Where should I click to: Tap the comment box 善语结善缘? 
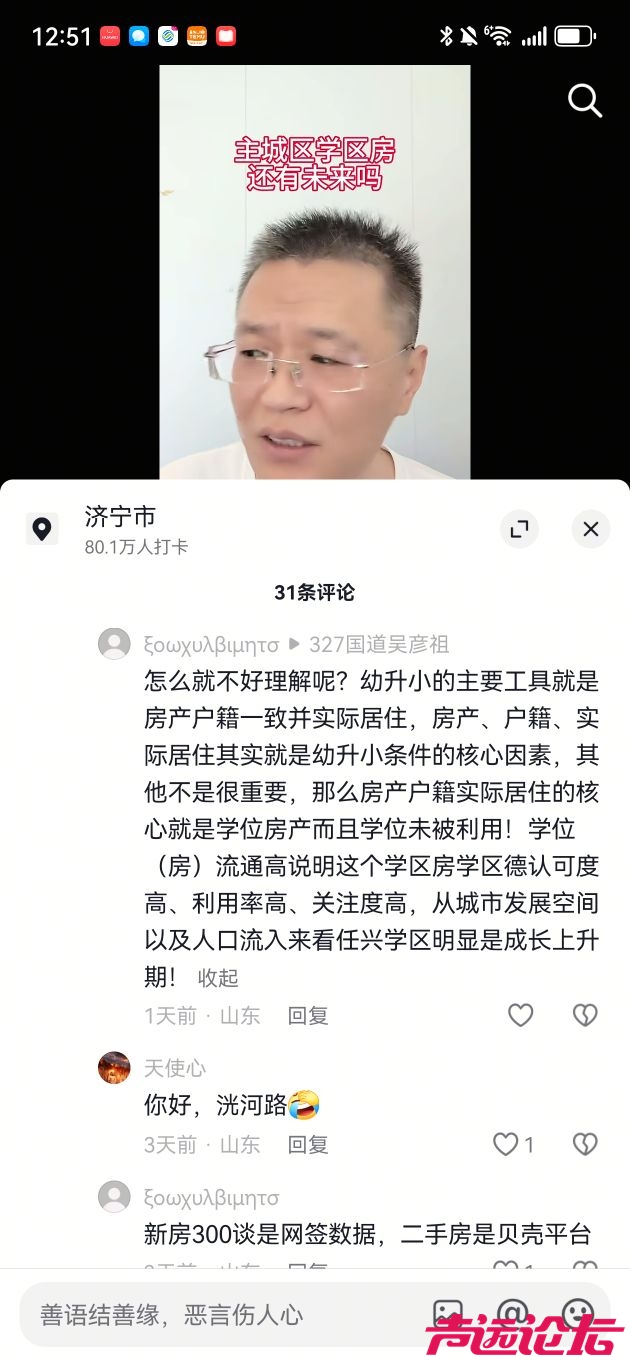(x=220, y=1314)
